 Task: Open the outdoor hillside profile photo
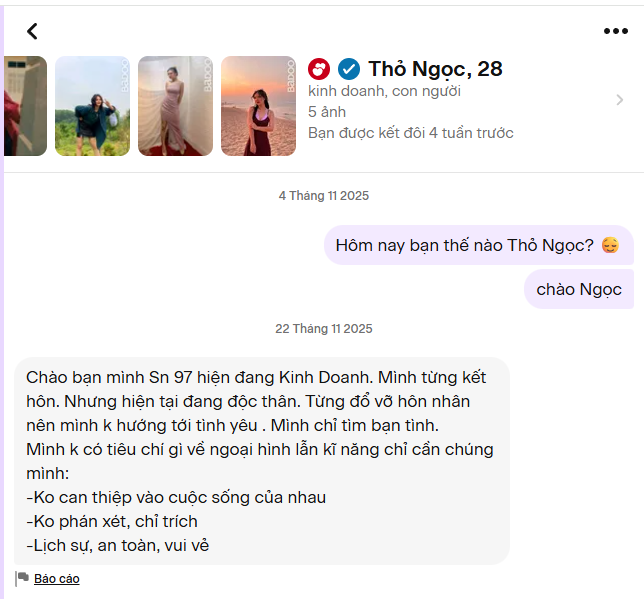[92, 106]
